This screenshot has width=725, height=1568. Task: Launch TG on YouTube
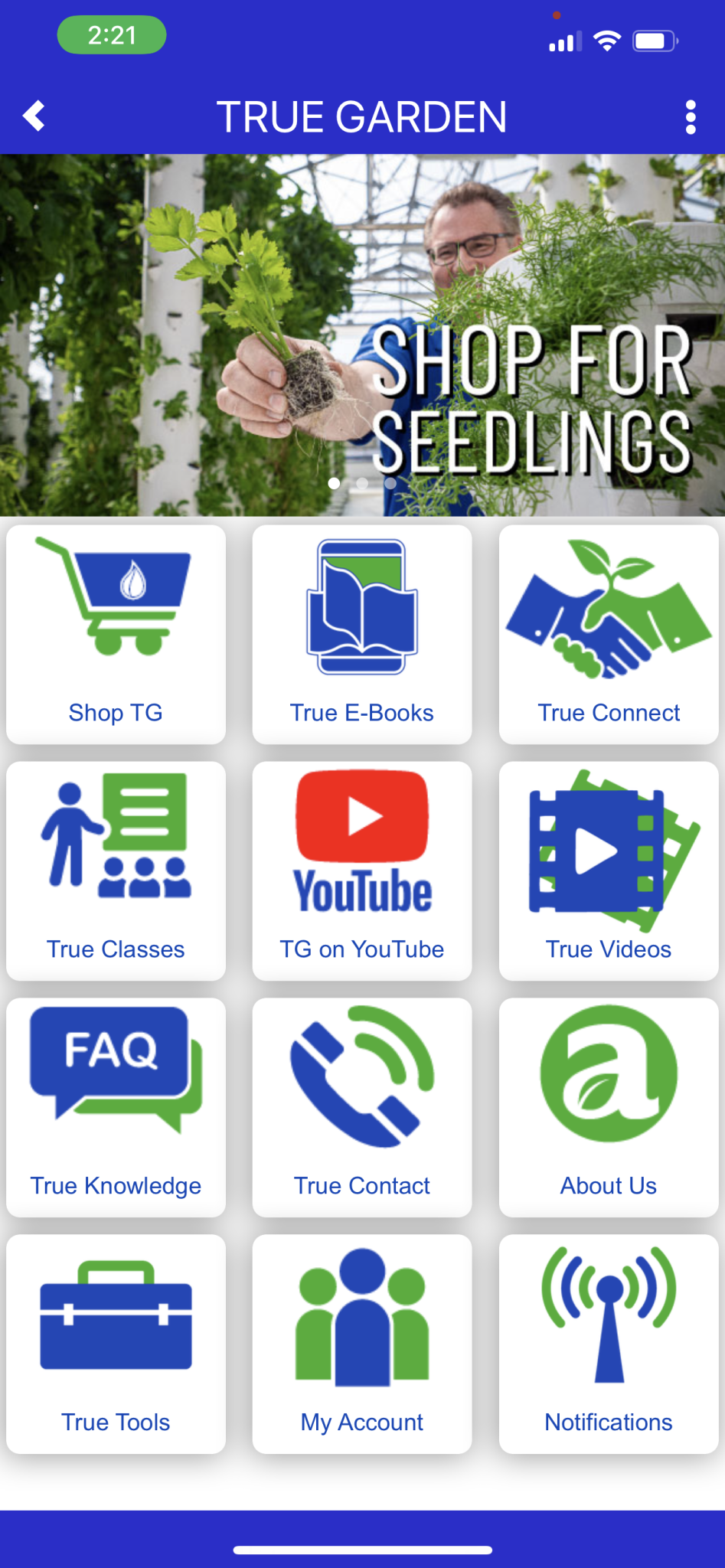(362, 871)
